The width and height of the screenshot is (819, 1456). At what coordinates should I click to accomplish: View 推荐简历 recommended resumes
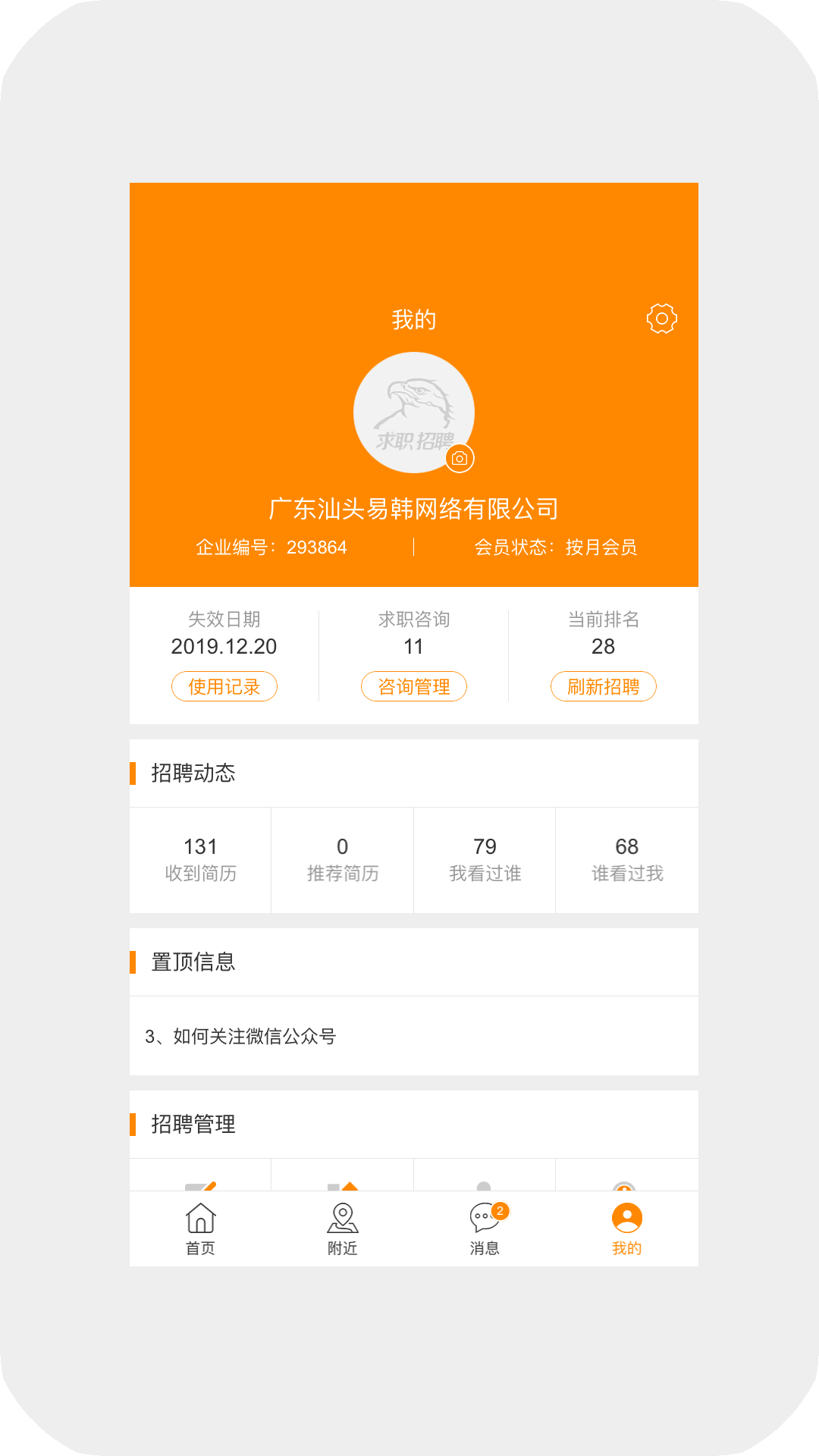point(342,860)
